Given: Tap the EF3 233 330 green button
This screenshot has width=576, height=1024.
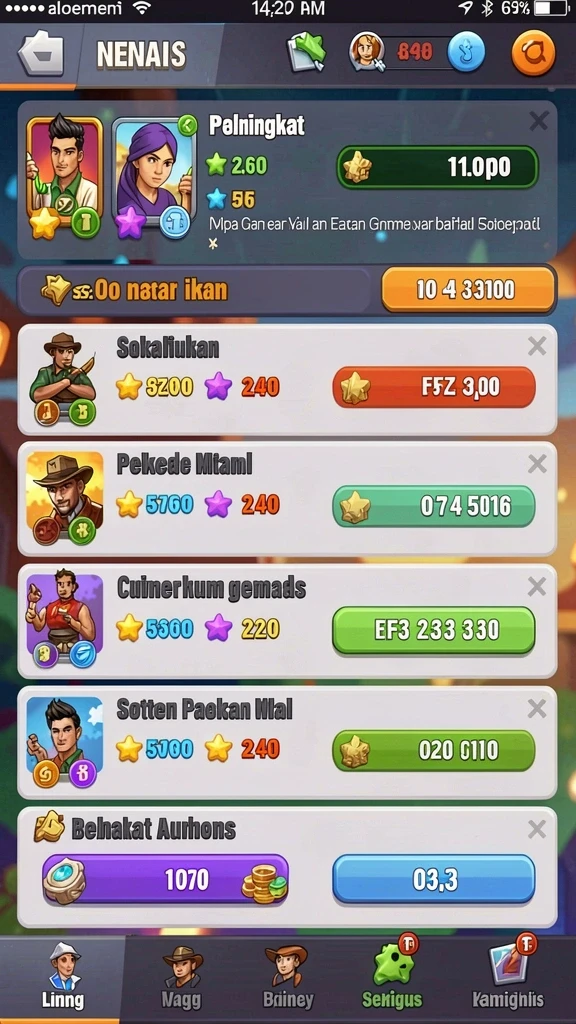Looking at the screenshot, I should (x=434, y=630).
